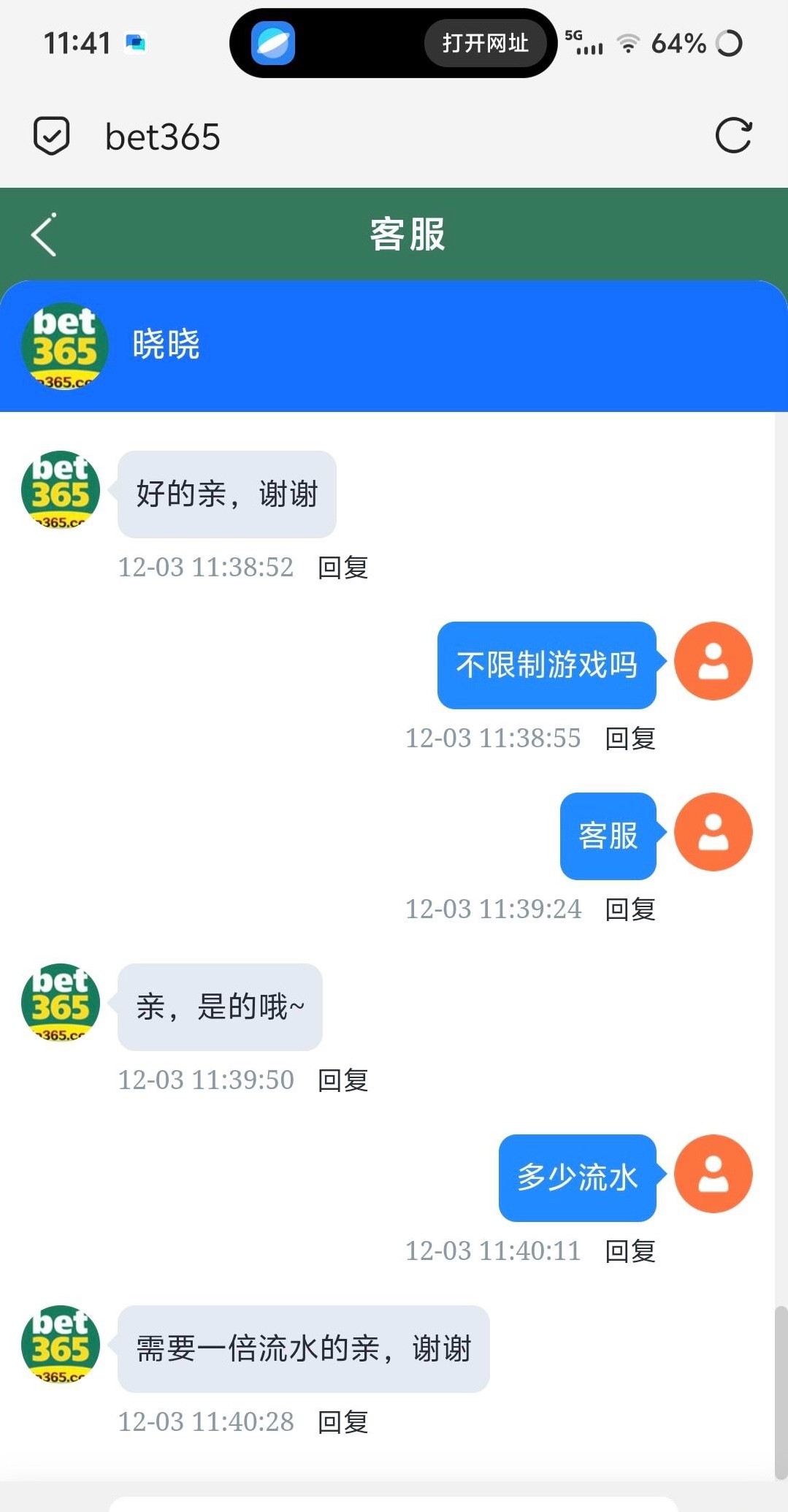
Task: Reply to the 需要一倍流水的亲，谢谢 message
Action: 343,1422
